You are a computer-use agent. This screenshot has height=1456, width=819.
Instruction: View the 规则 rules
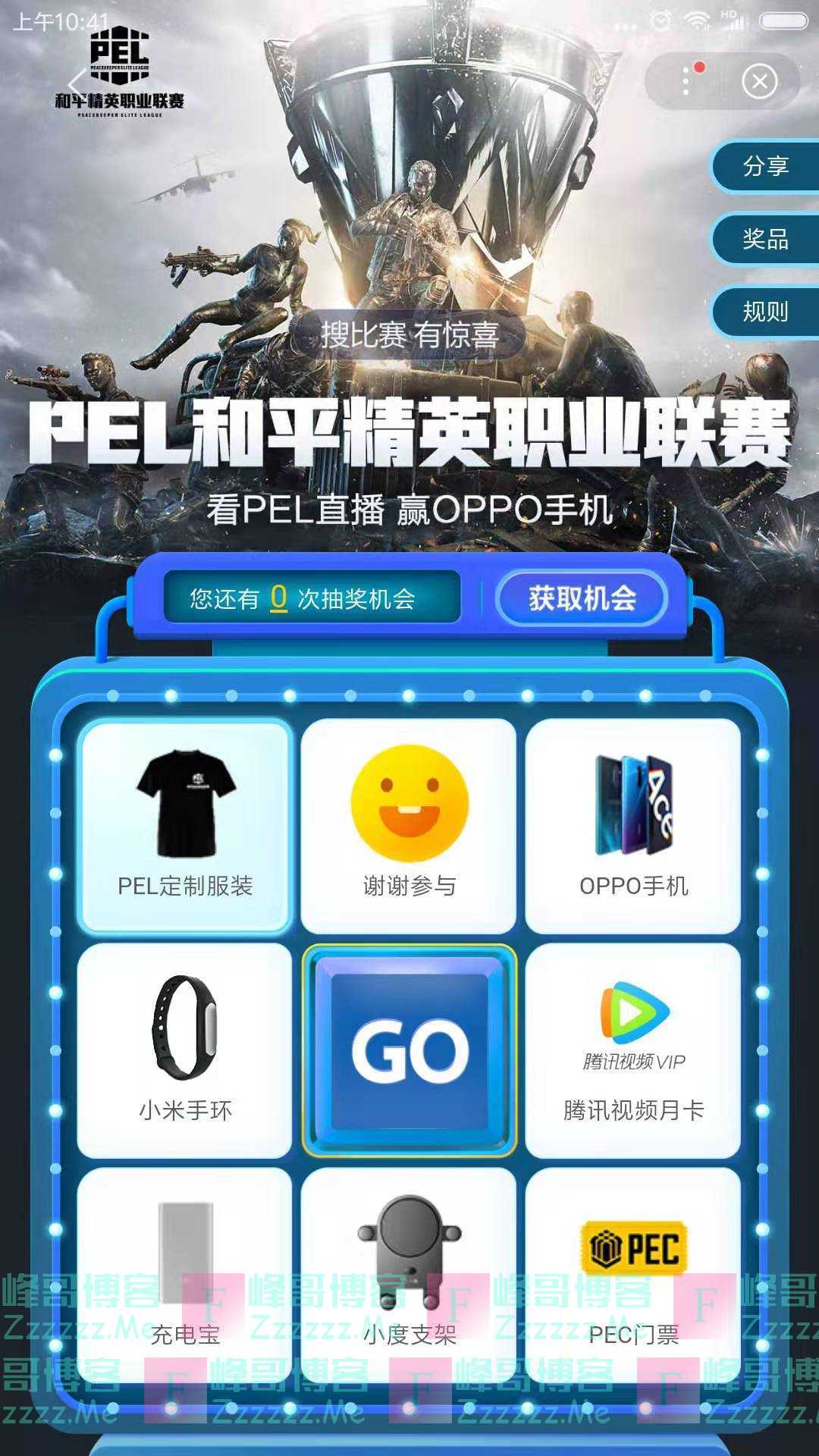765,312
